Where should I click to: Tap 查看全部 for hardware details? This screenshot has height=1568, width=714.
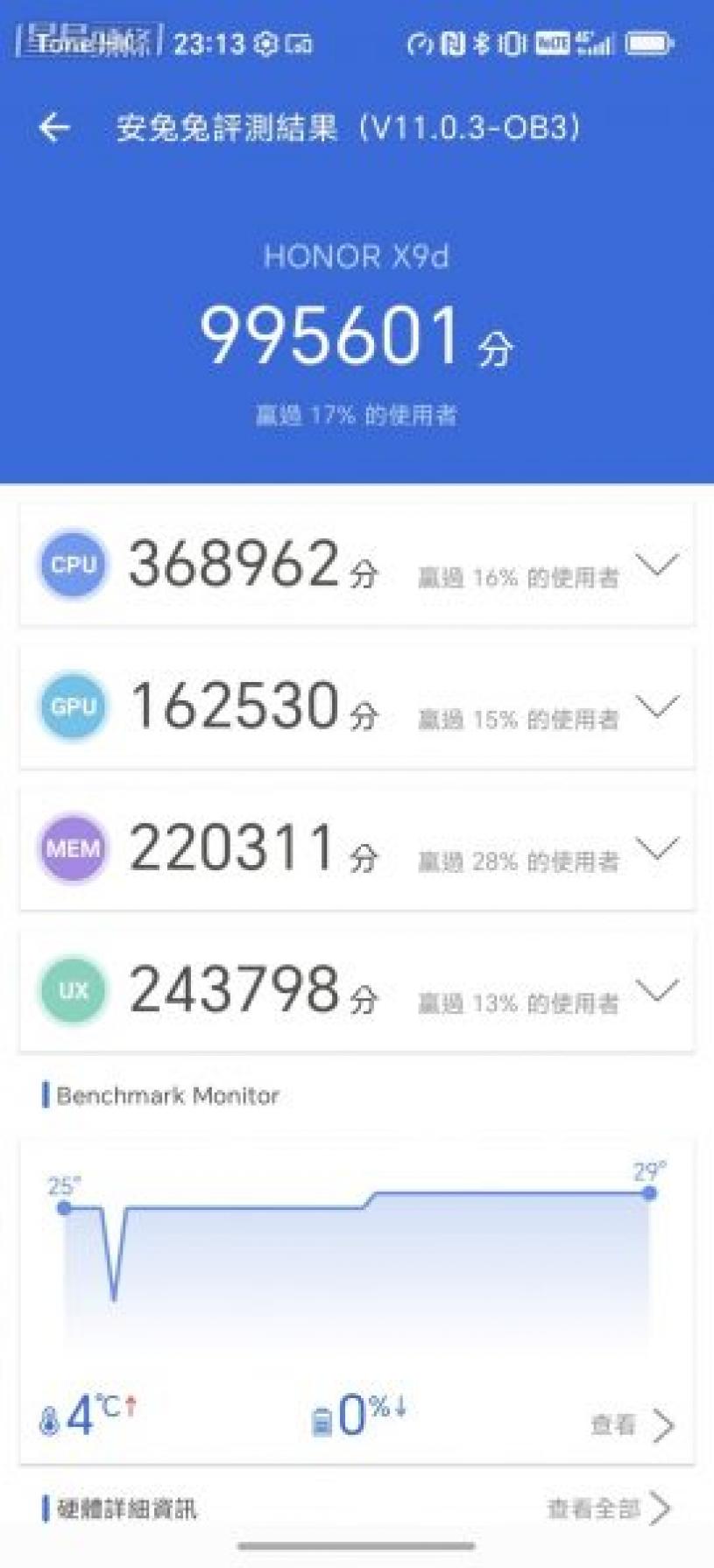point(609,1508)
